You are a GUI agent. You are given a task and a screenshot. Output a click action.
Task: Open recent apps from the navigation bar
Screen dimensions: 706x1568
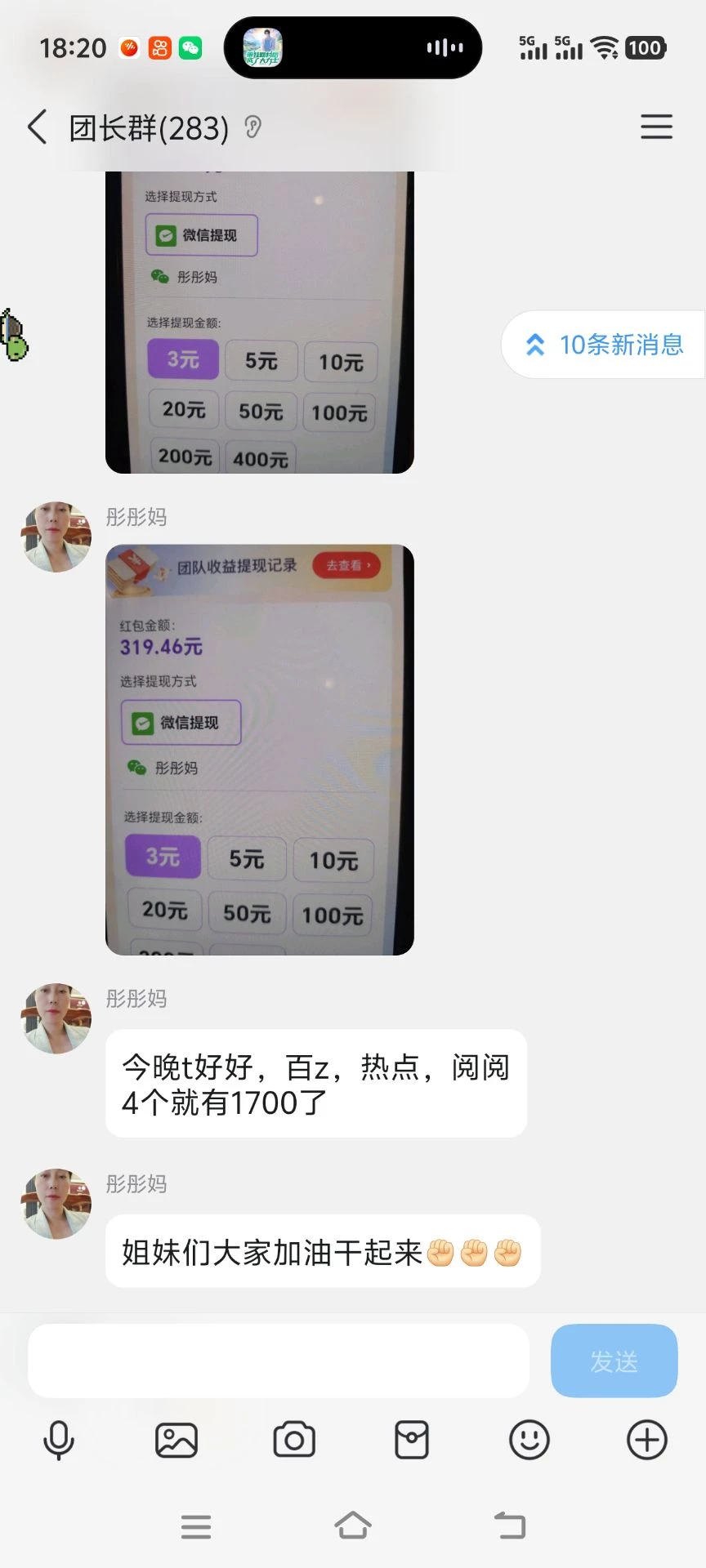point(196,1526)
